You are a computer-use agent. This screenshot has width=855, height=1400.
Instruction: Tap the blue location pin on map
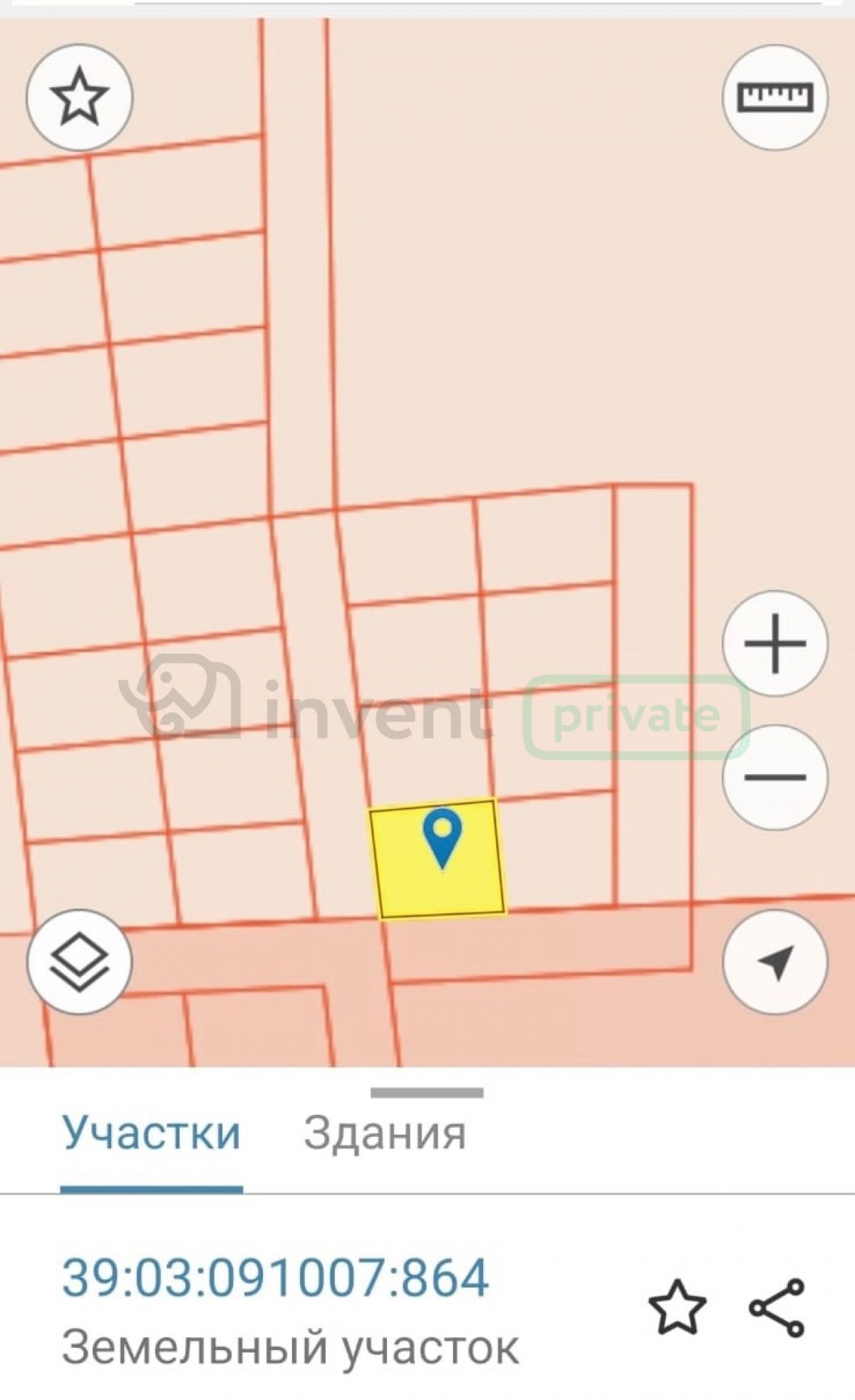point(442,838)
